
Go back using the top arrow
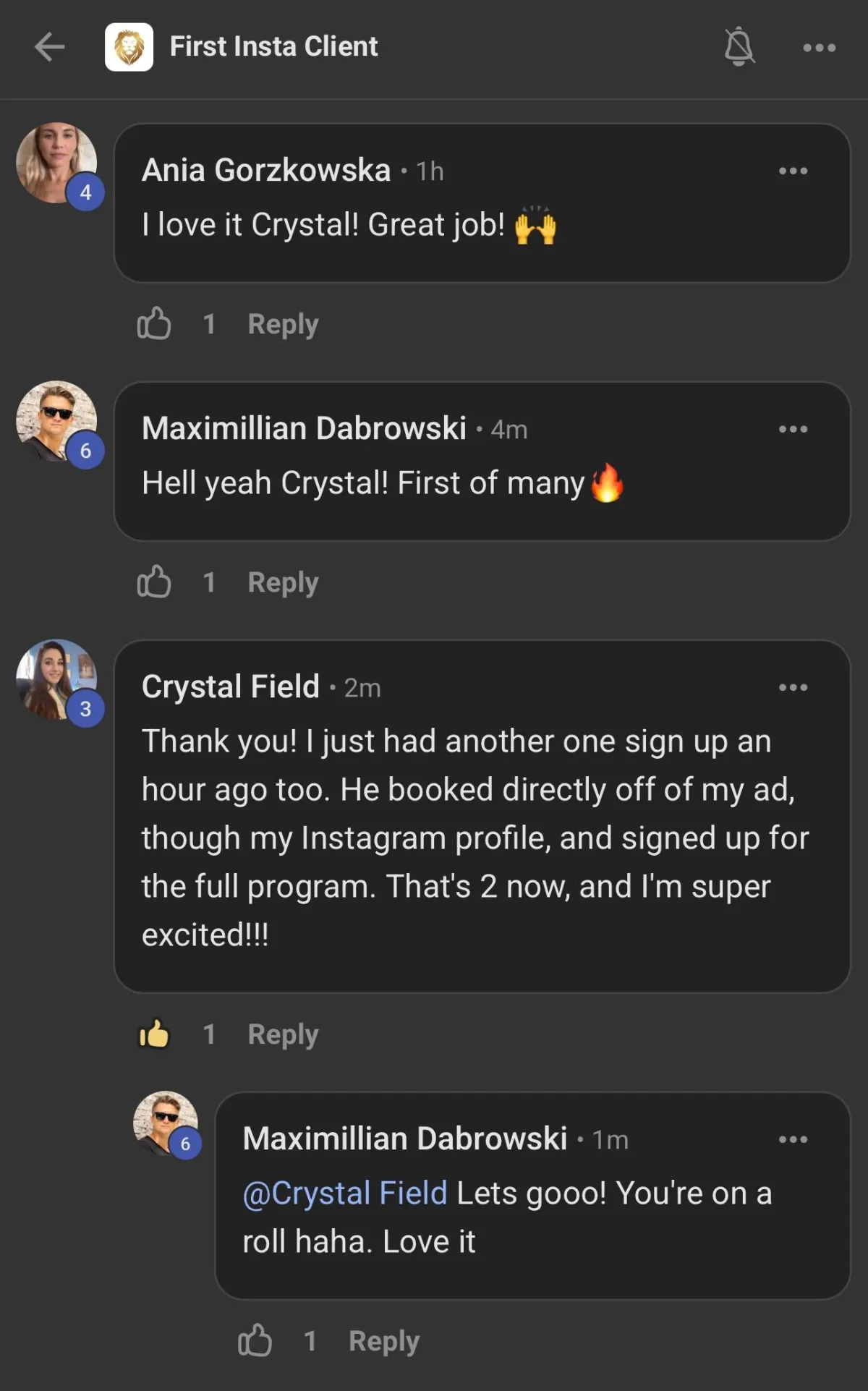(49, 47)
